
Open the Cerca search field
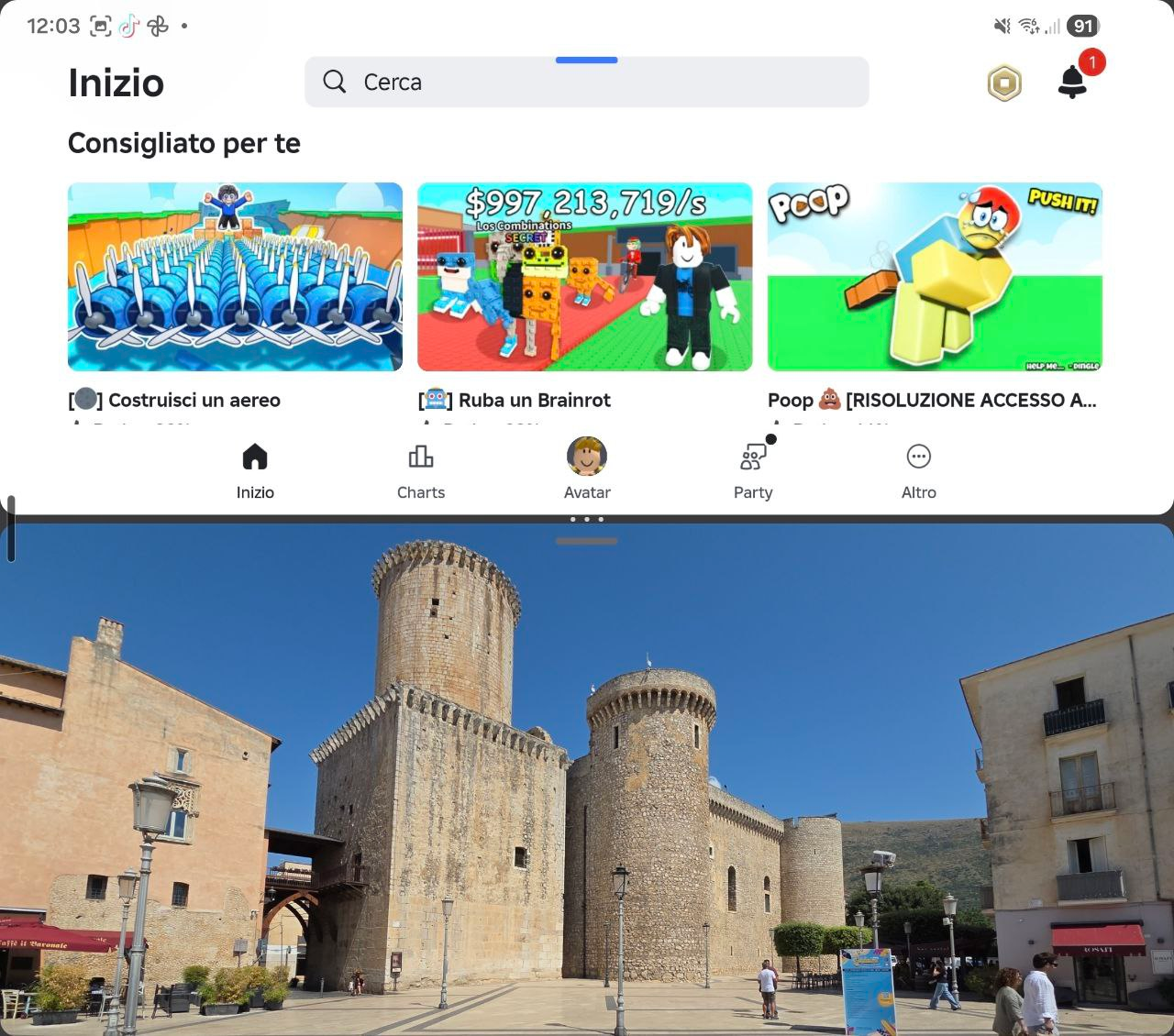click(587, 83)
